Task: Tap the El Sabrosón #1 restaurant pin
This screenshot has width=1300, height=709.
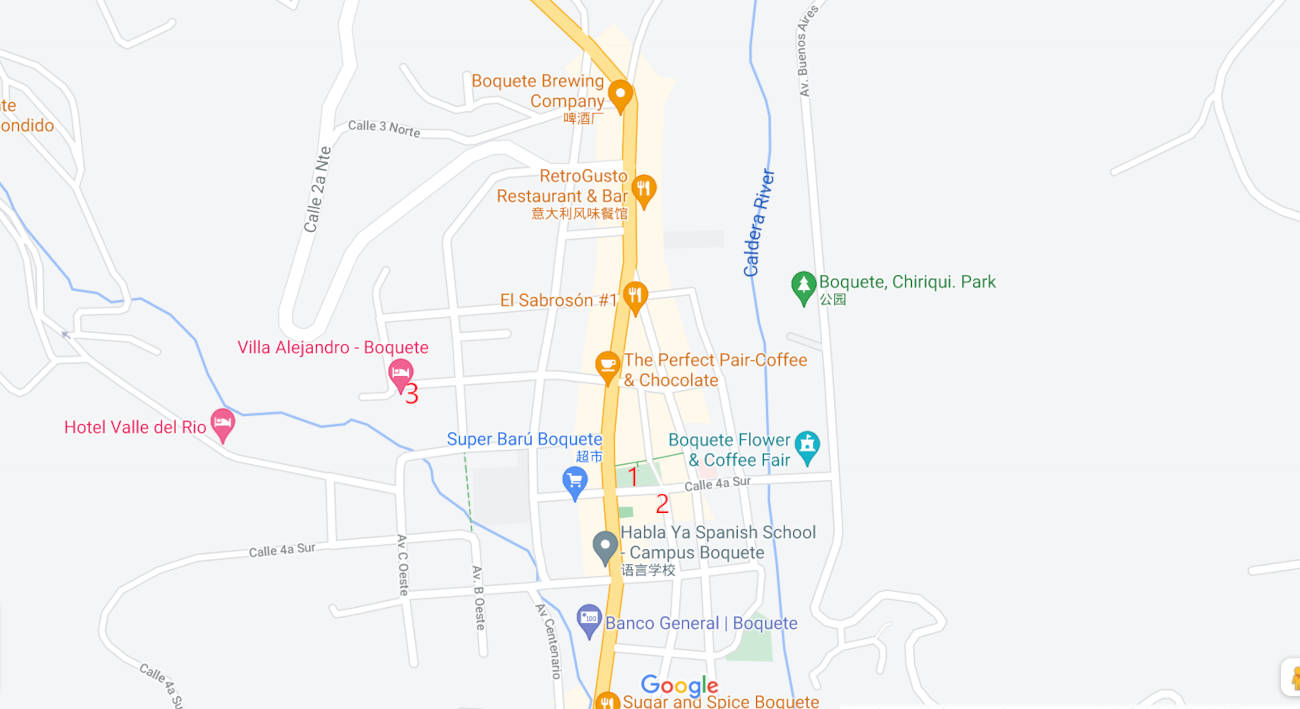Action: pos(635,296)
